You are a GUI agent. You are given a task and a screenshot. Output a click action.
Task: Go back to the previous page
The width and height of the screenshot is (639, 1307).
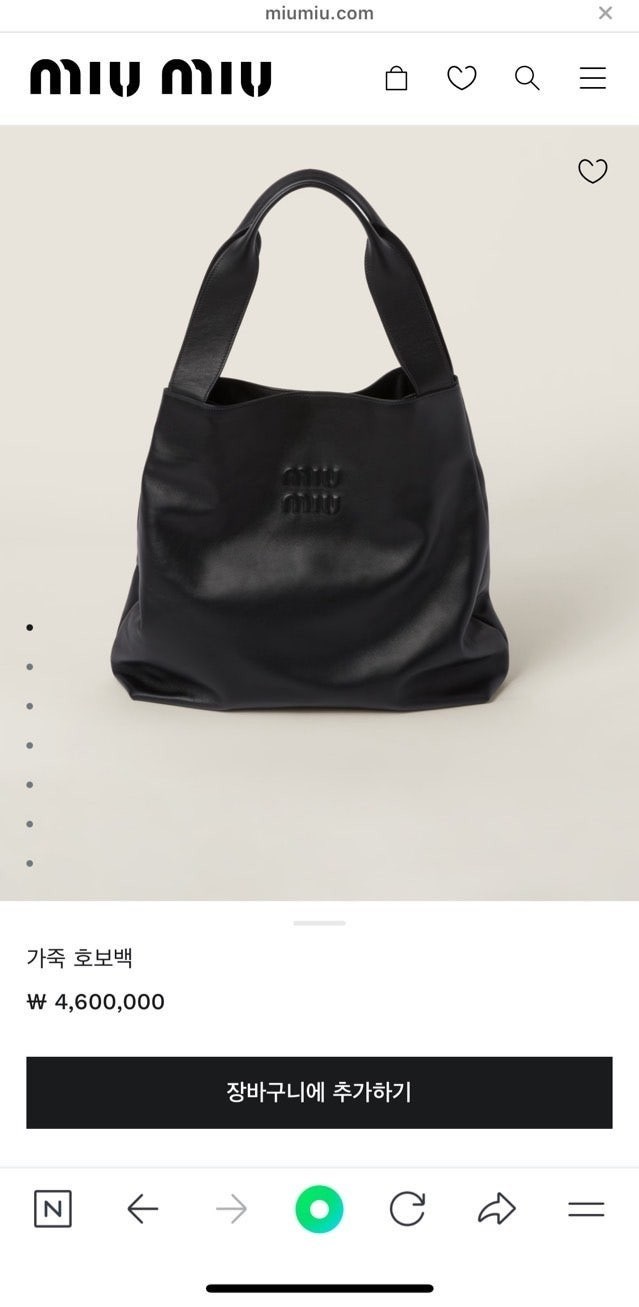point(143,1209)
